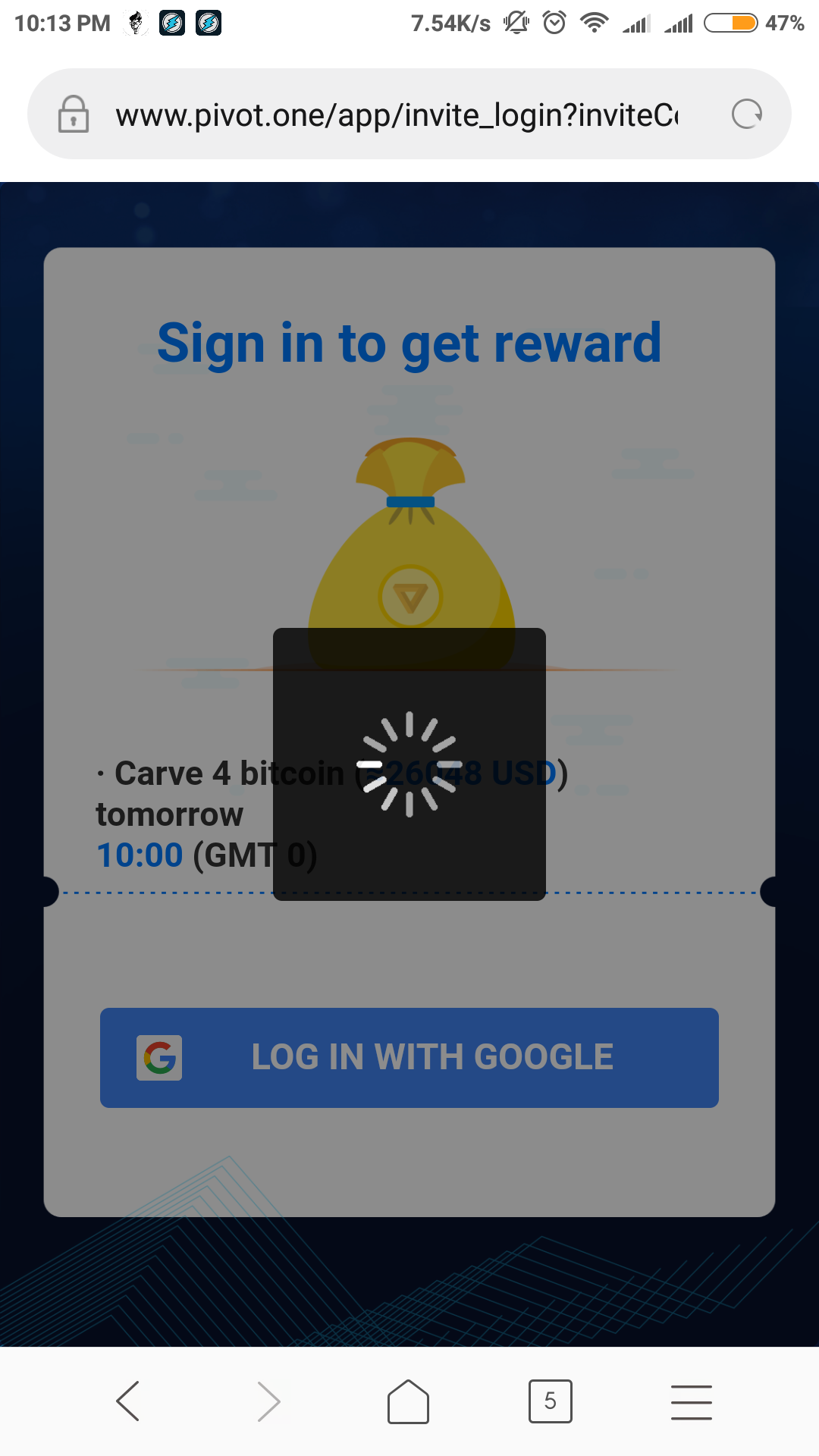The width and height of the screenshot is (819, 1456).
Task: View the 5 open tabs
Action: coord(550,1401)
